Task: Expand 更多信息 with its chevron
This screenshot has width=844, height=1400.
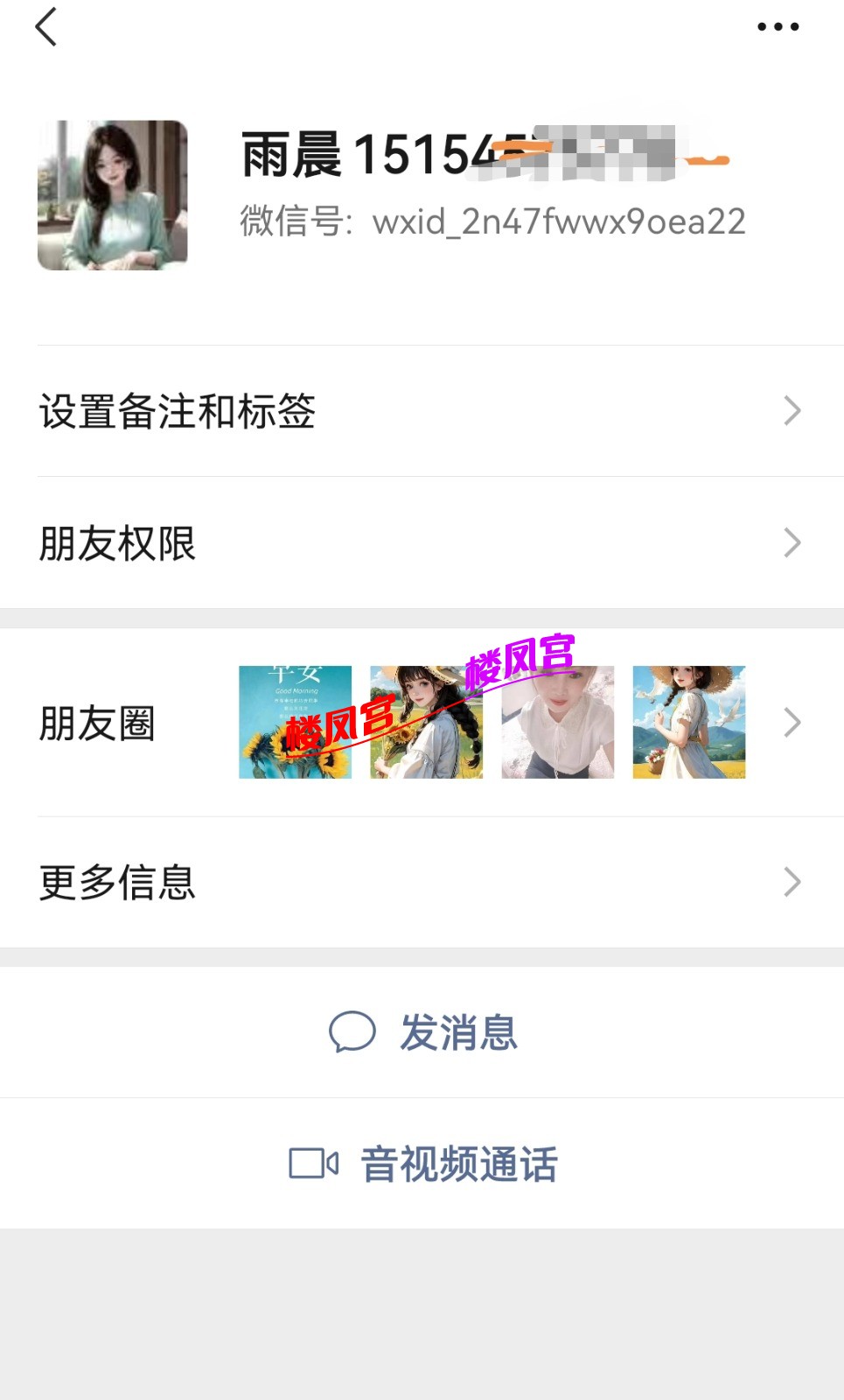Action: [x=792, y=881]
